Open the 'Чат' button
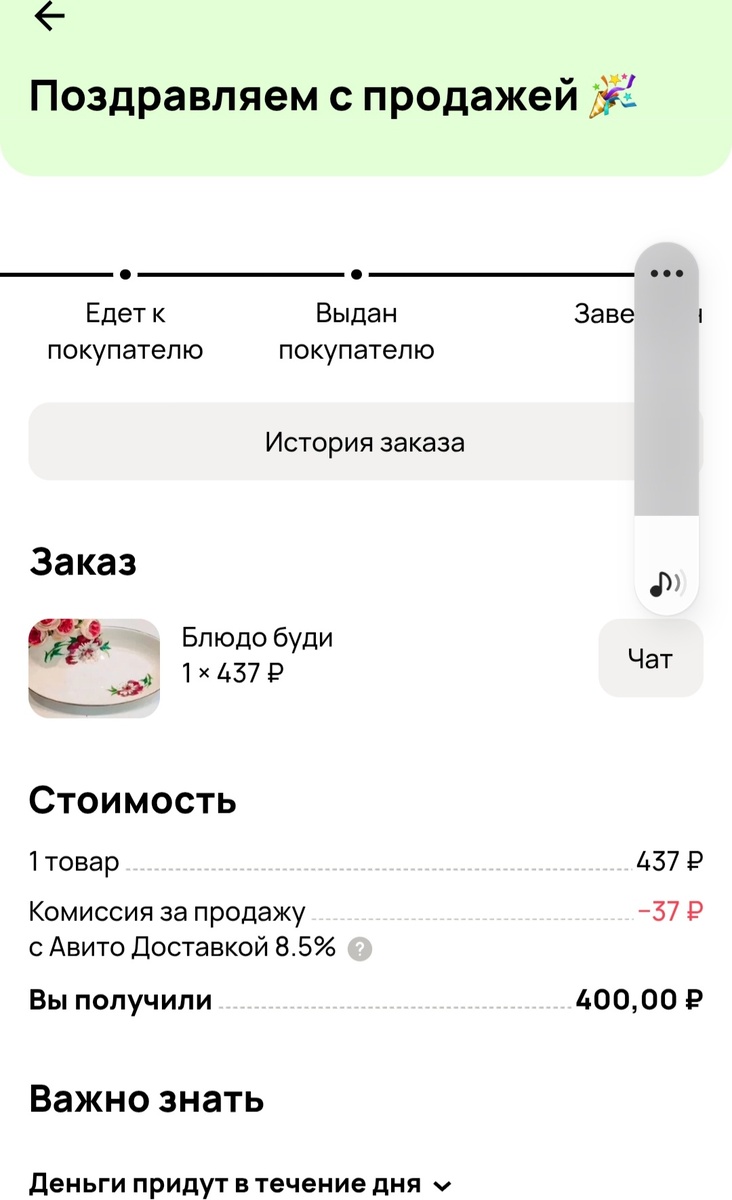 [650, 658]
